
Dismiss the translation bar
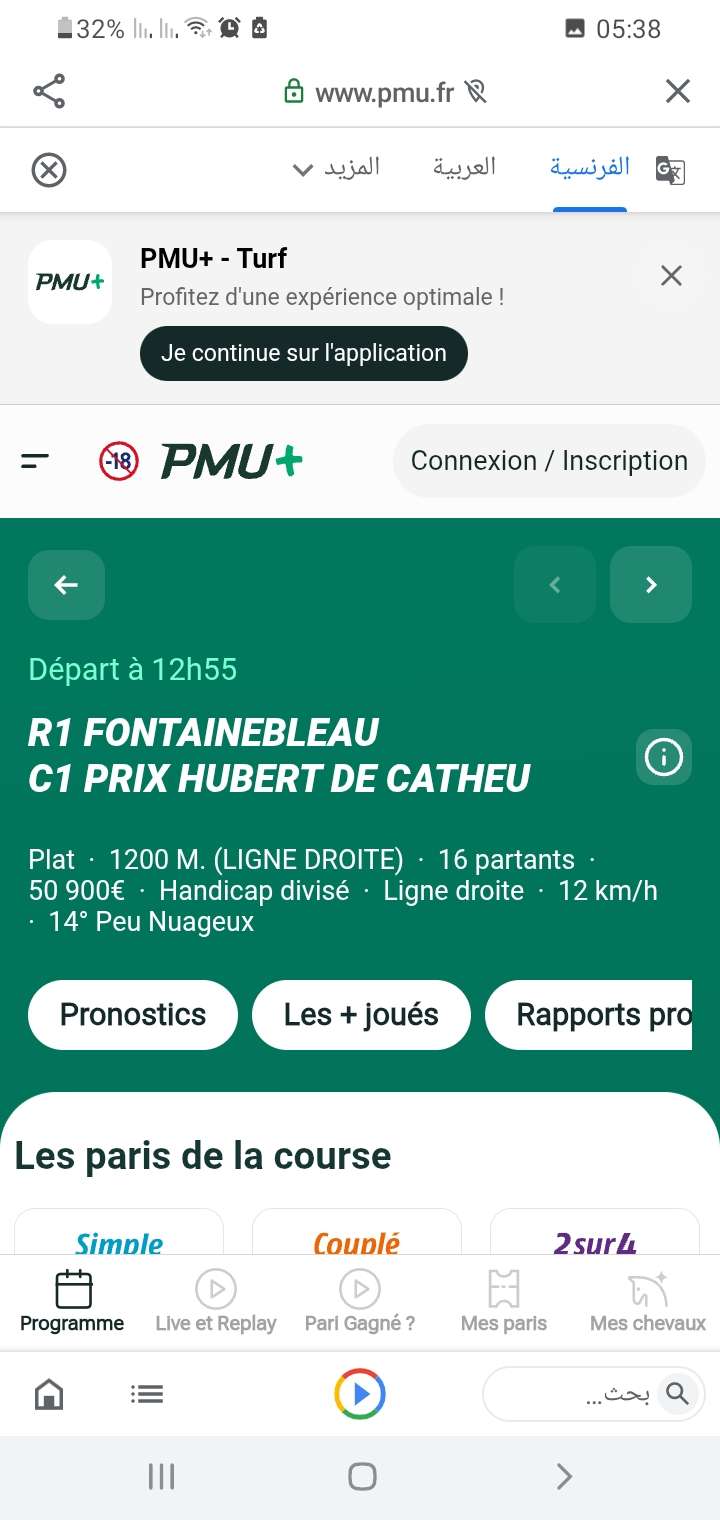pyautogui.click(x=48, y=170)
